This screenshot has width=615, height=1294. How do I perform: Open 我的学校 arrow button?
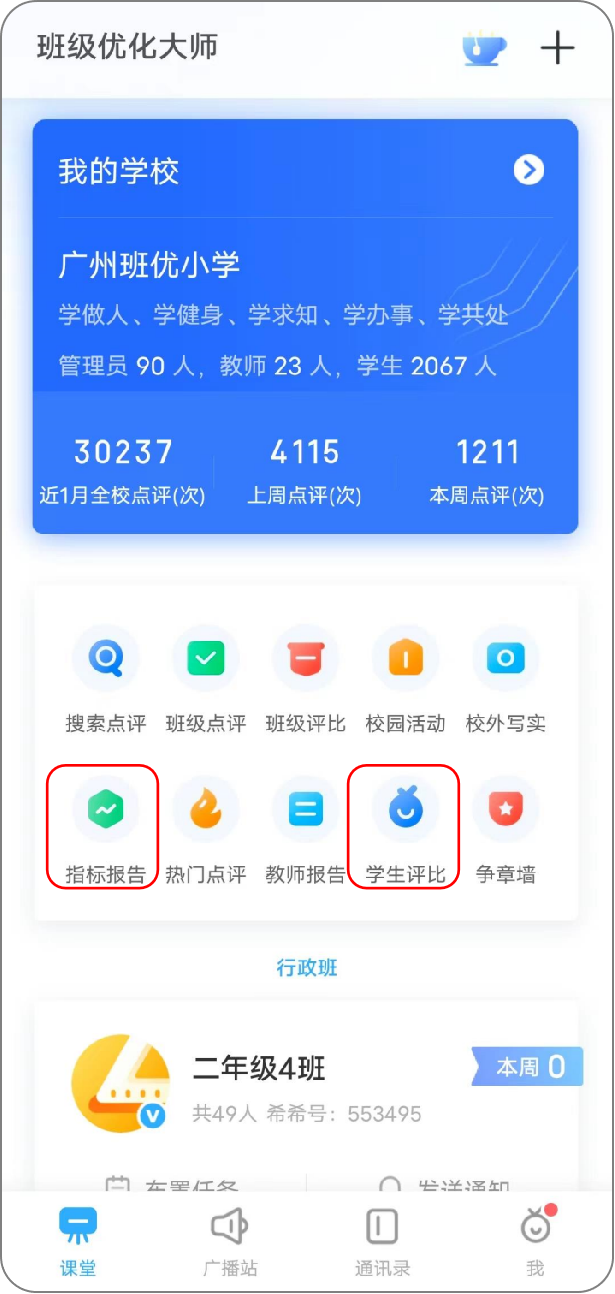pos(528,170)
